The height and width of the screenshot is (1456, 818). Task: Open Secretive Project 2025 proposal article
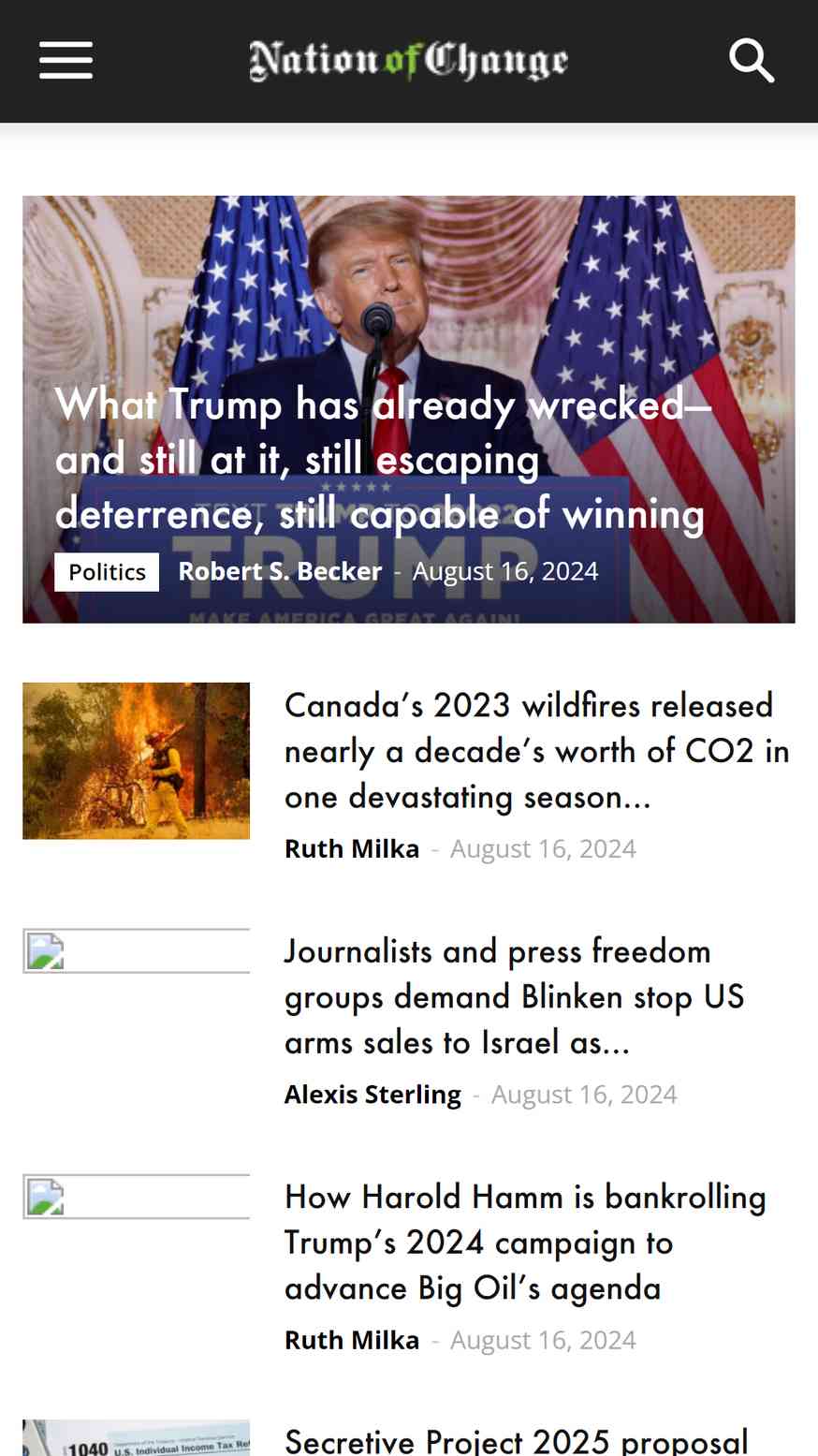click(517, 1440)
